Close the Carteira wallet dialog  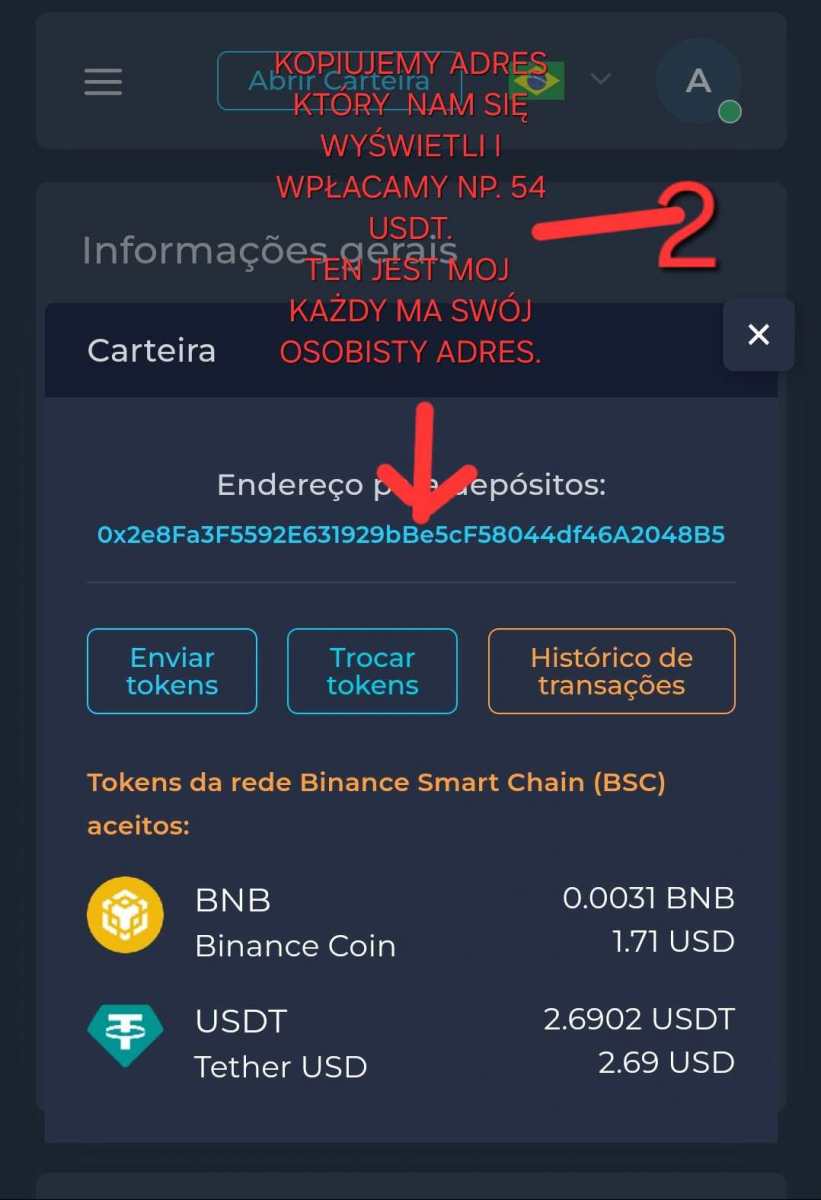click(x=759, y=335)
